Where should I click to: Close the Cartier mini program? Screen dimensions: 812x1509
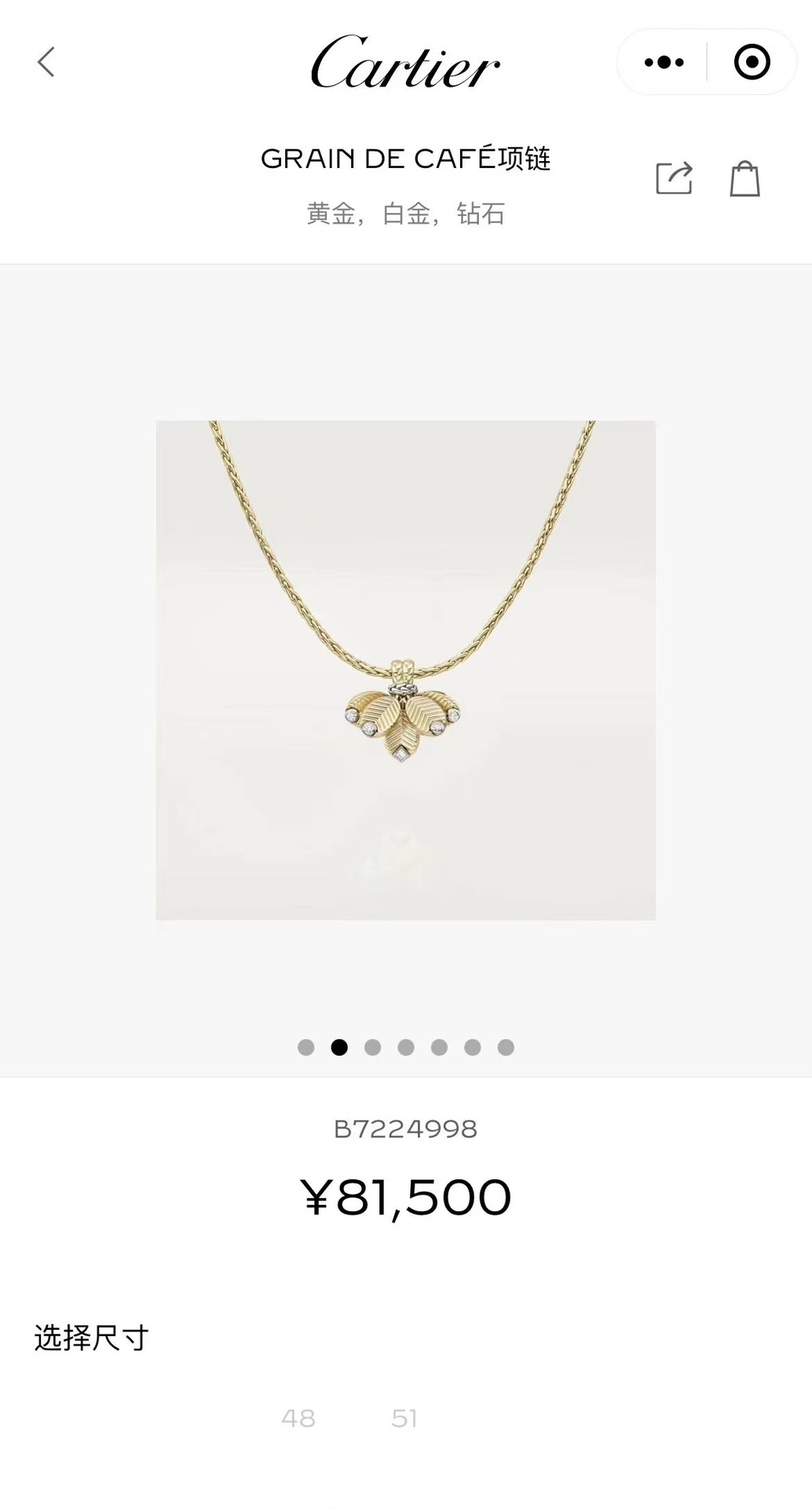pyautogui.click(x=752, y=62)
